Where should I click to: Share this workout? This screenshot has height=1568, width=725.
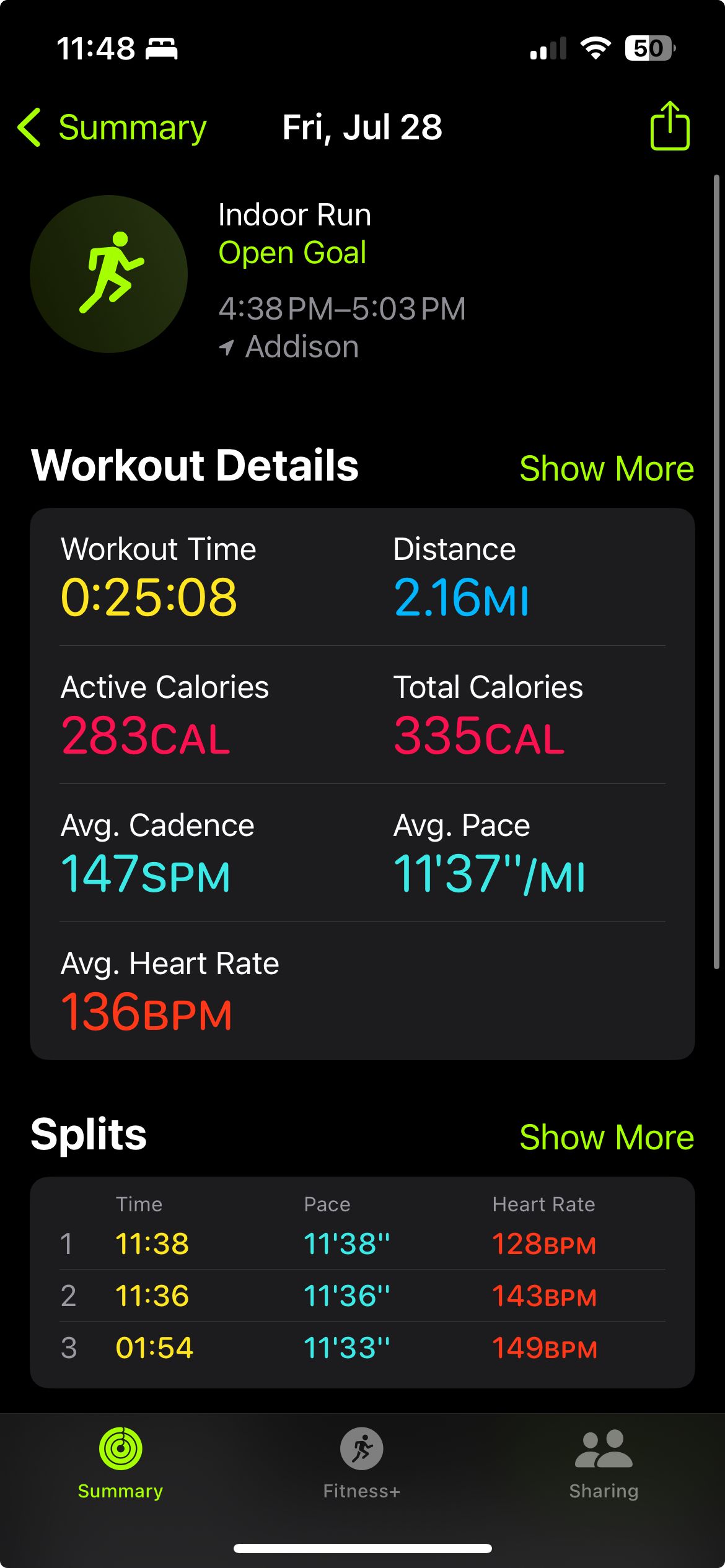click(670, 126)
